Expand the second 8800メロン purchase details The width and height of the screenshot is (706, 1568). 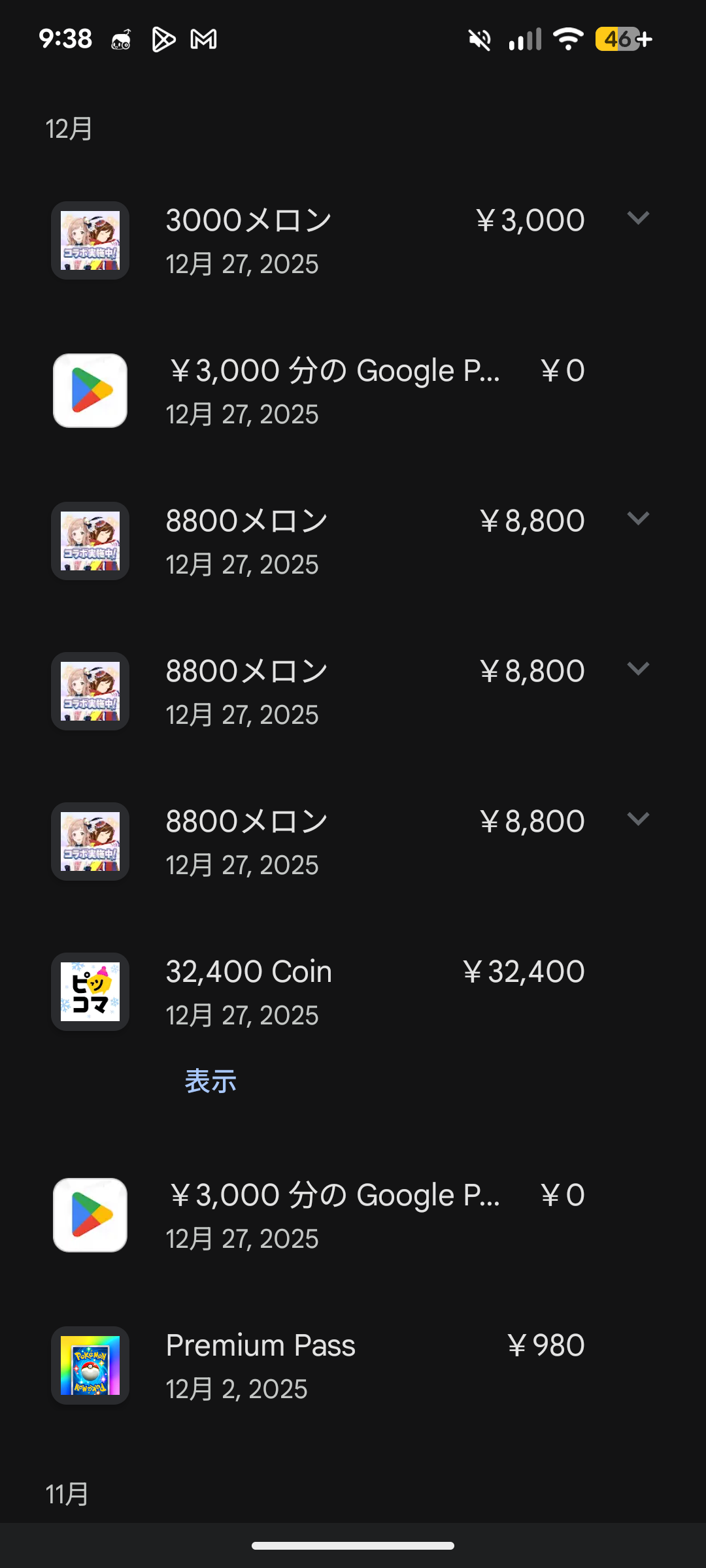pyautogui.click(x=638, y=669)
